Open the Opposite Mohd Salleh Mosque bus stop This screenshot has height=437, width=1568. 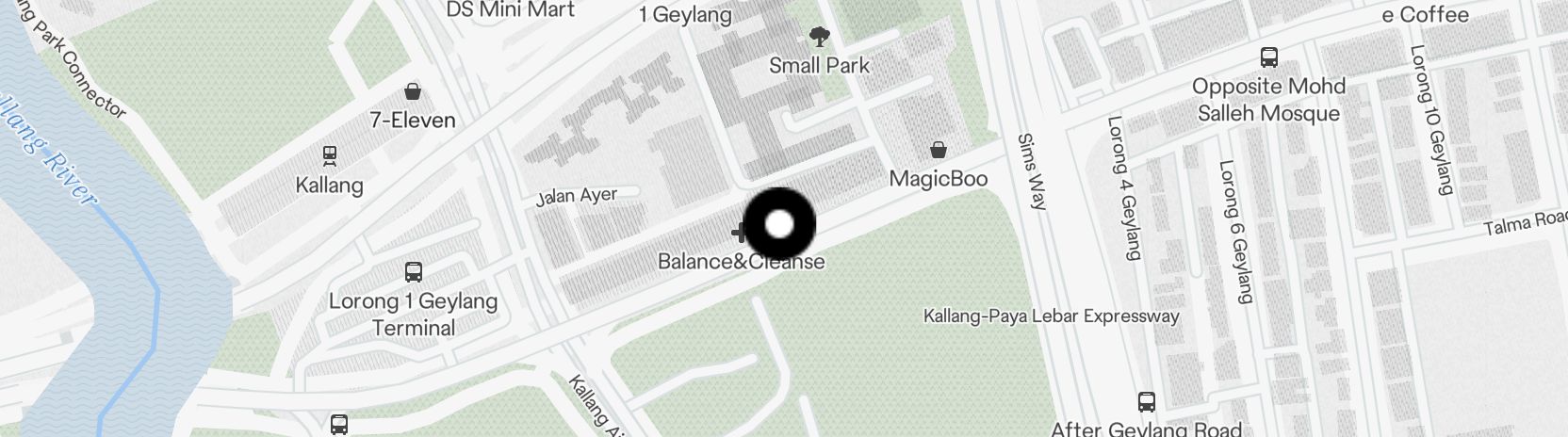point(1268,57)
